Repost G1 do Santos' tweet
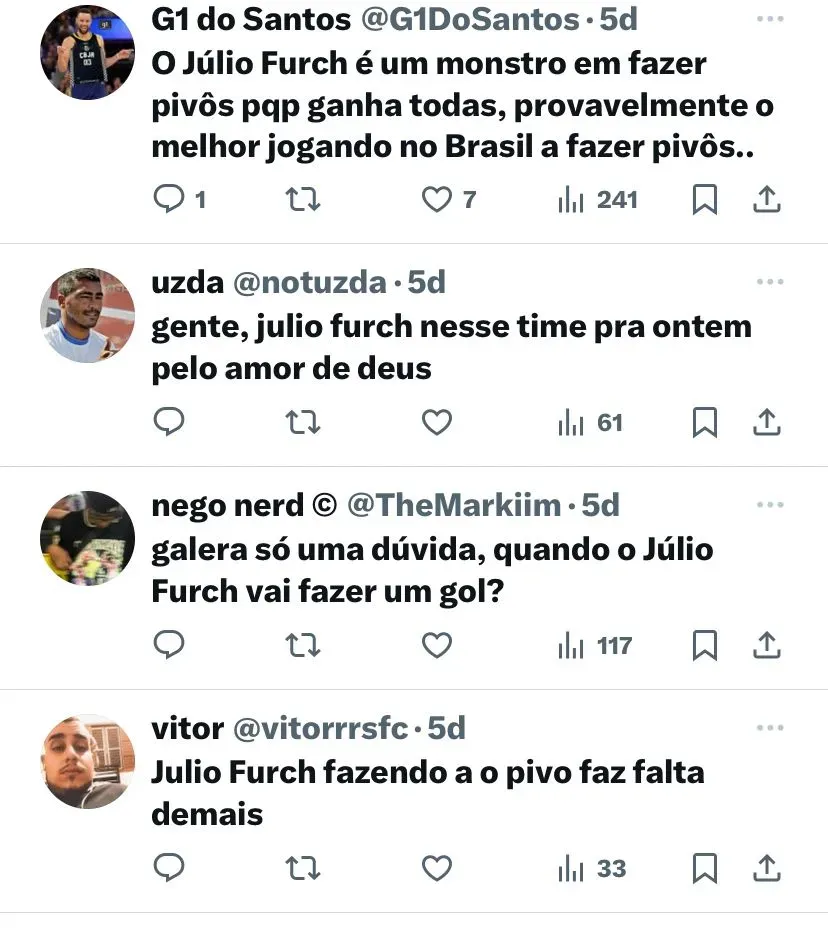This screenshot has height=930, width=828. click(303, 200)
